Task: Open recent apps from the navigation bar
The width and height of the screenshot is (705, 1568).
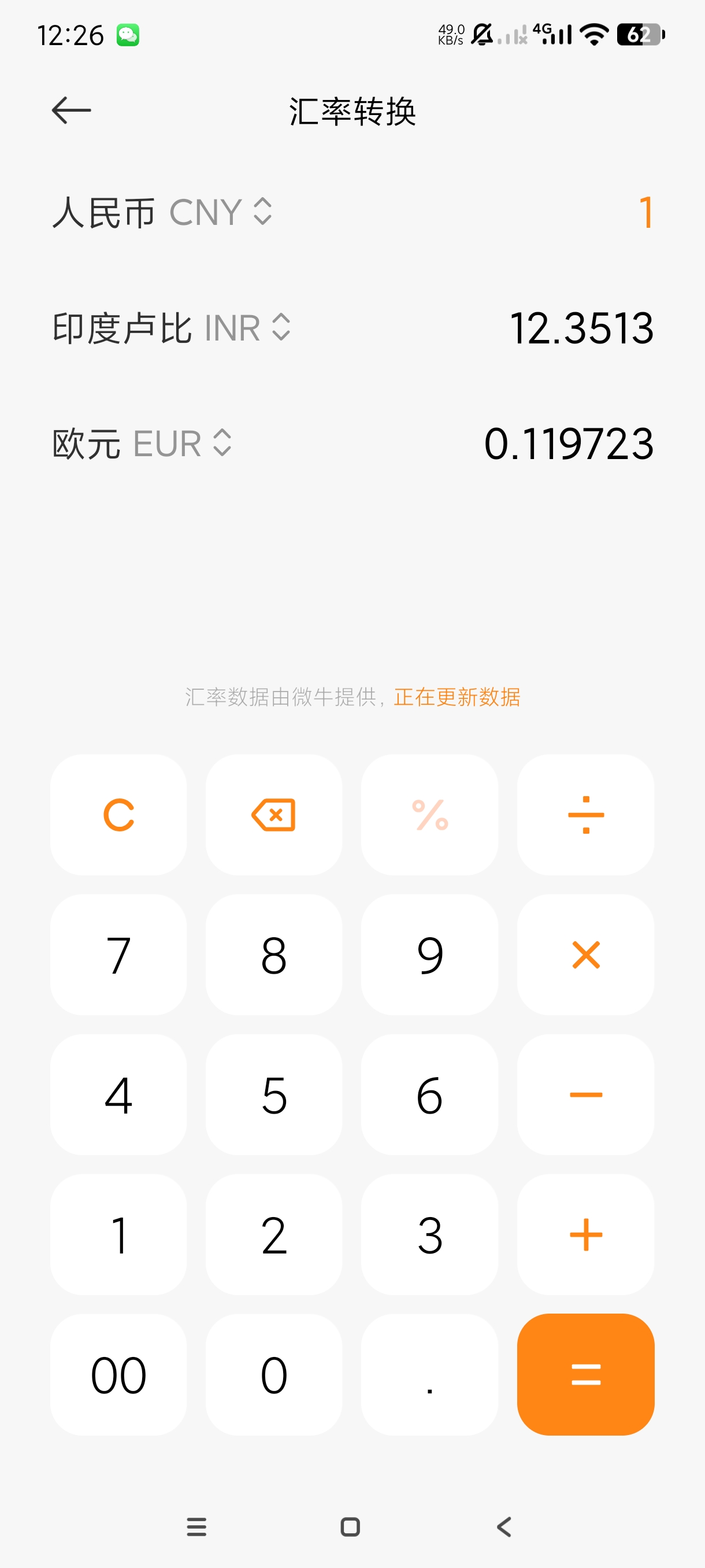Action: pyautogui.click(x=196, y=1526)
